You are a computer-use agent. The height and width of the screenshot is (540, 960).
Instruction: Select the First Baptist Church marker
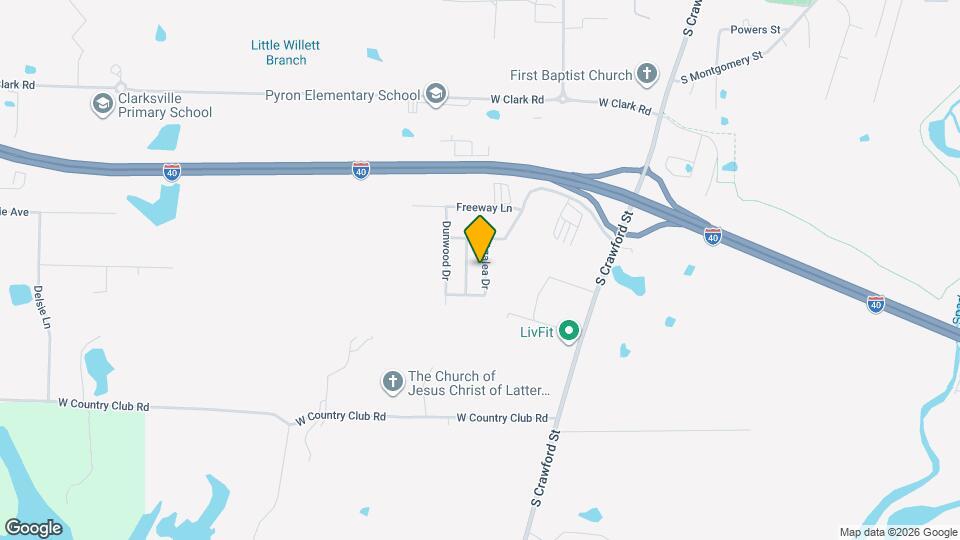(x=648, y=75)
